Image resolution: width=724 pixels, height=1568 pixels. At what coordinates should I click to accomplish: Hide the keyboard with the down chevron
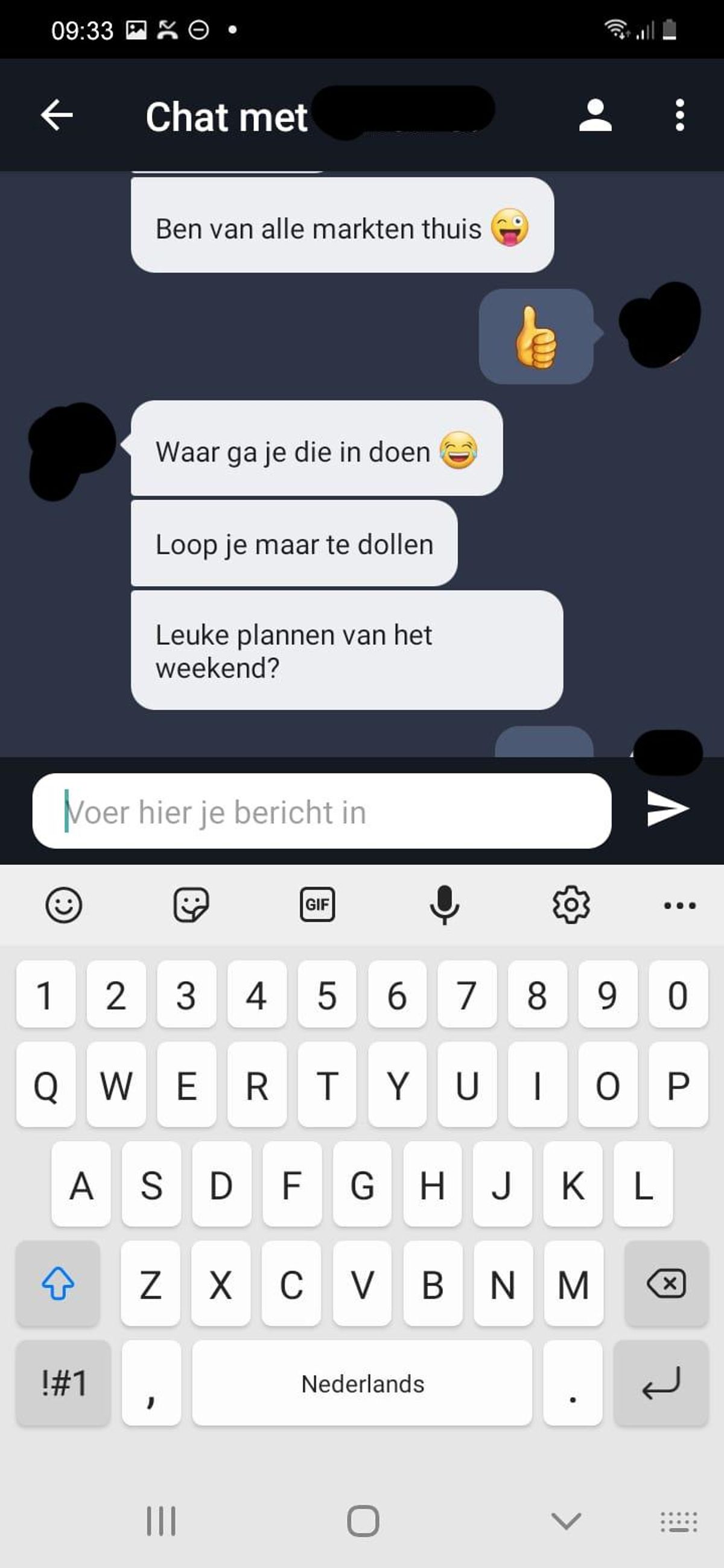coord(566,1521)
